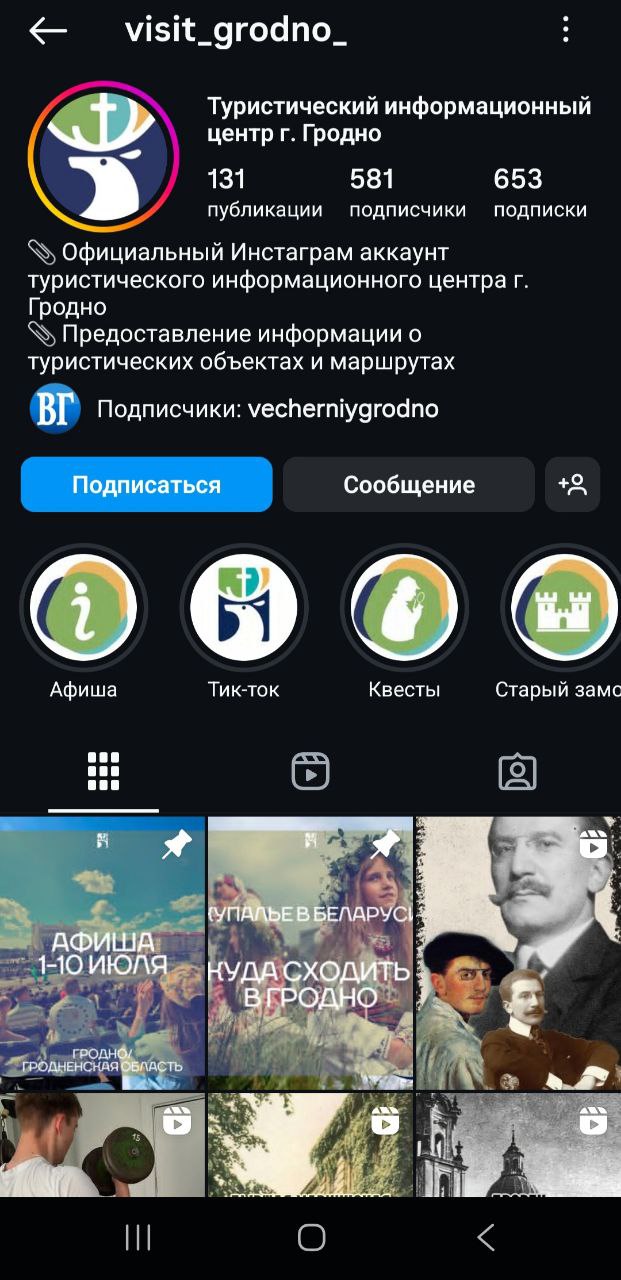Switch to the posts grid tab
The height and width of the screenshot is (1280, 621).
click(103, 771)
